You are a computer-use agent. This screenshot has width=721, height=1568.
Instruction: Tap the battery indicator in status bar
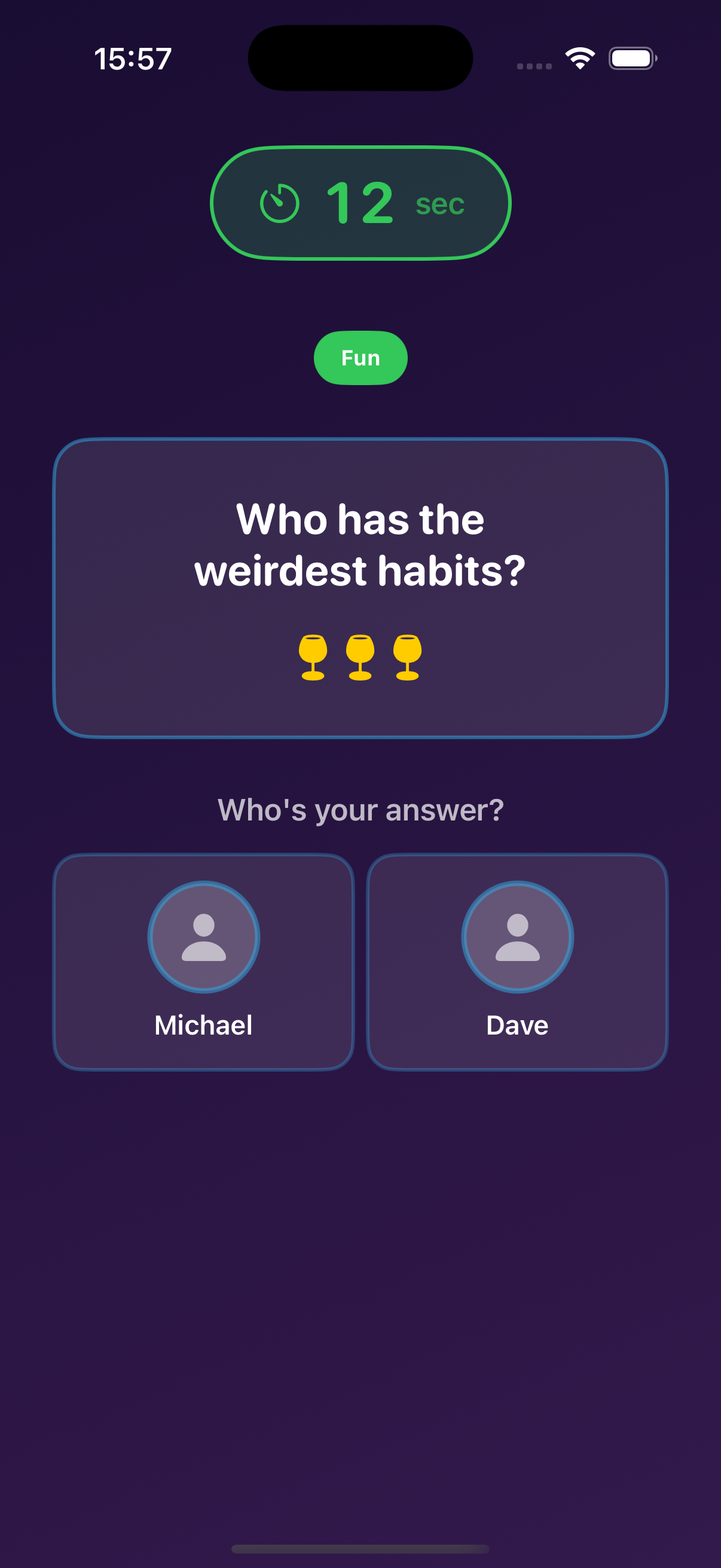click(631, 59)
